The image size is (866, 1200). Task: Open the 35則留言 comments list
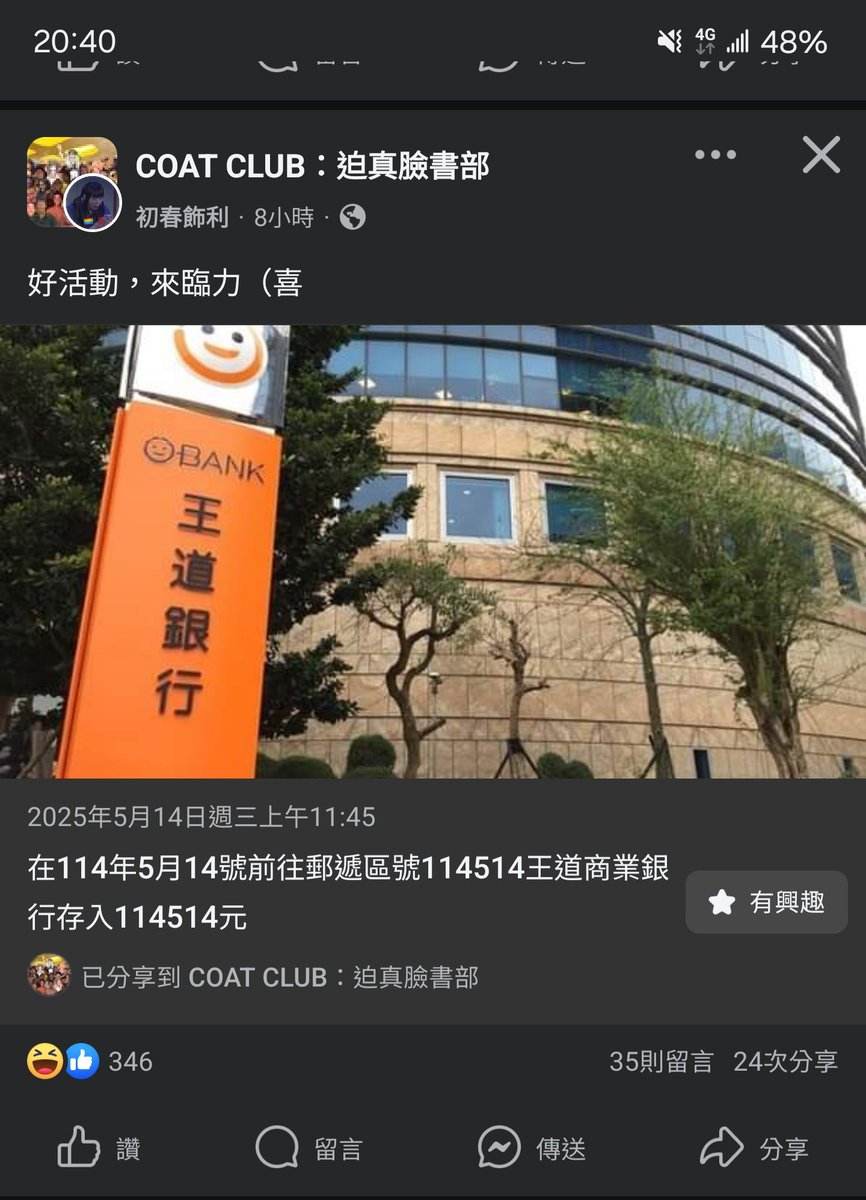tap(661, 1061)
